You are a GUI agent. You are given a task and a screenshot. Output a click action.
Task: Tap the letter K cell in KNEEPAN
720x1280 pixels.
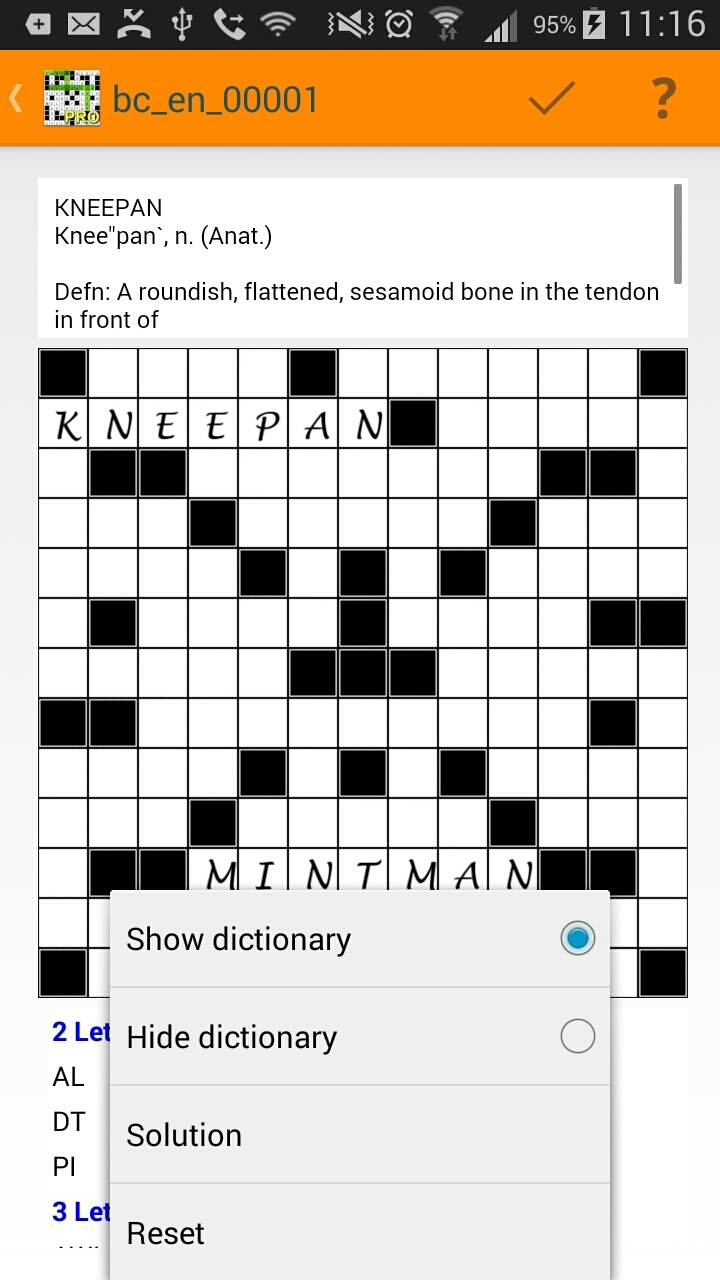click(63, 422)
